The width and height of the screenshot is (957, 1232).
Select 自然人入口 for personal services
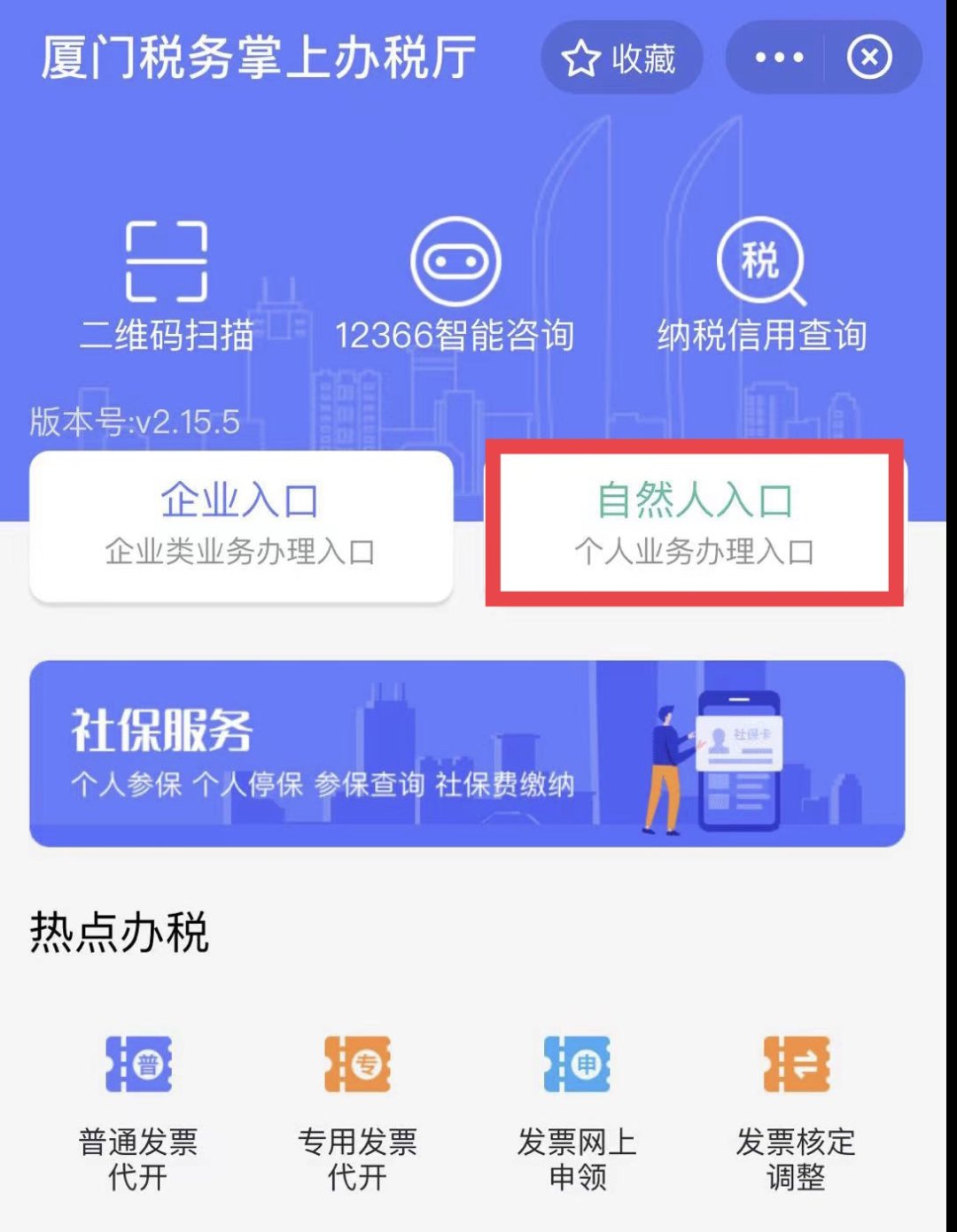(x=694, y=523)
